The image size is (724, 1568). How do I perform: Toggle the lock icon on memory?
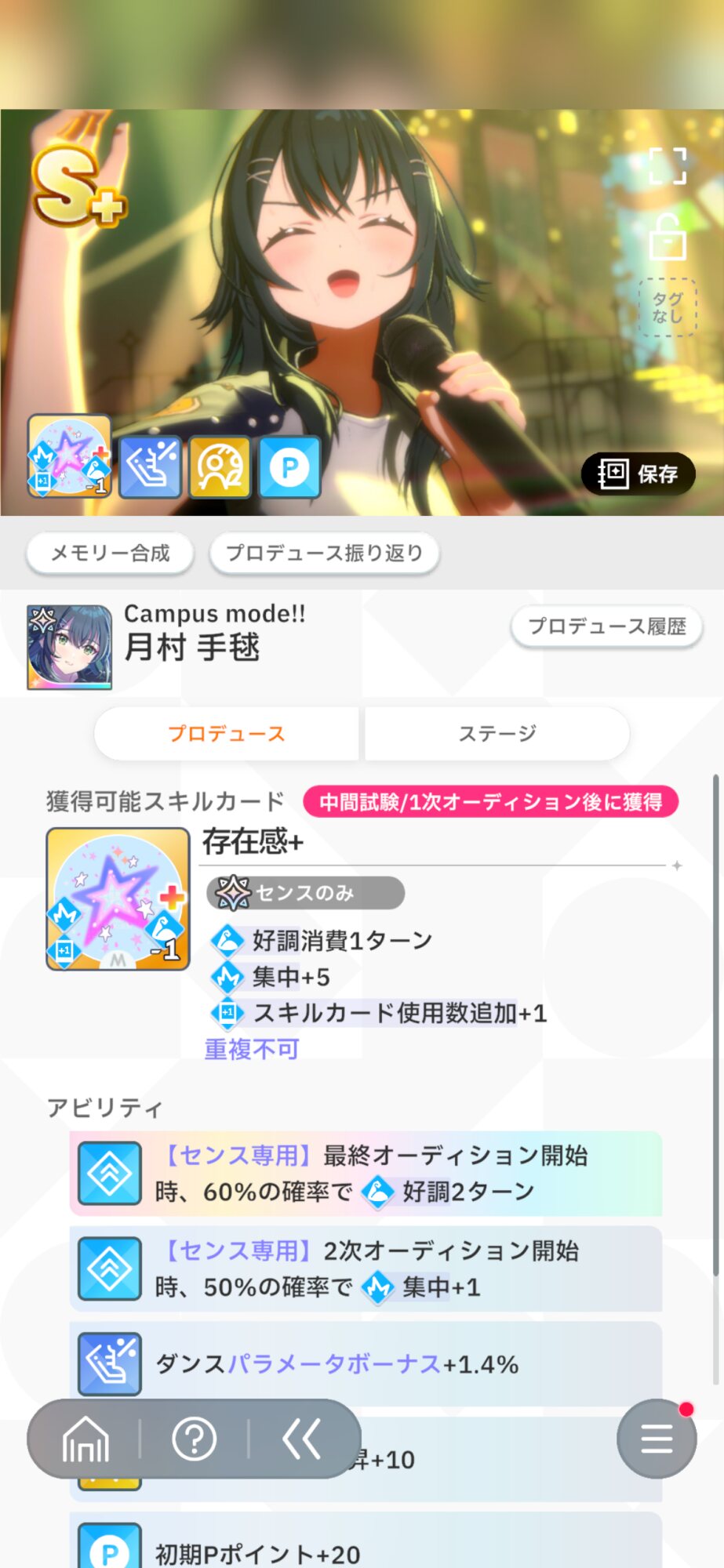[x=668, y=237]
